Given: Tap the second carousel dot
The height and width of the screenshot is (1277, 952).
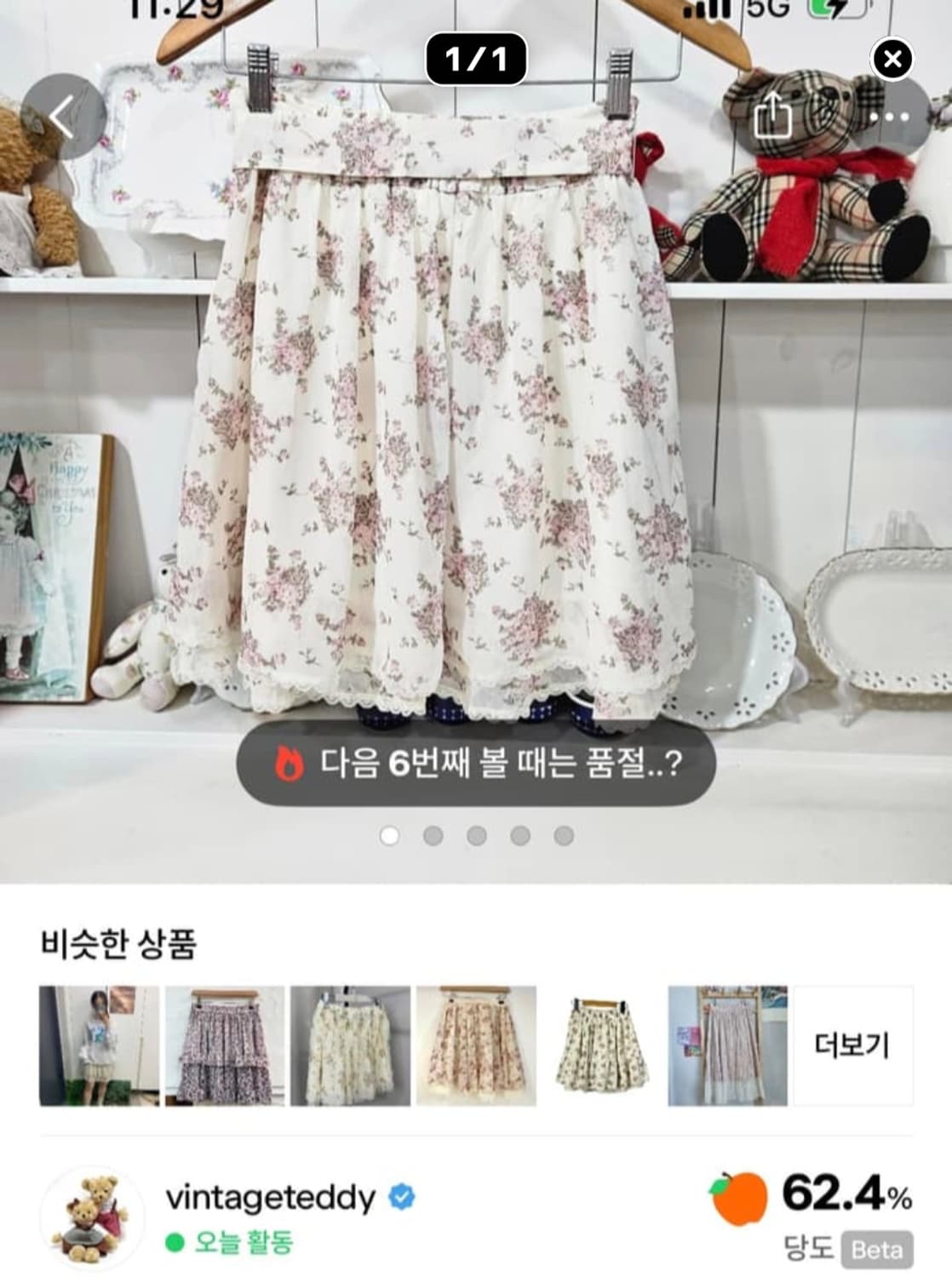Looking at the screenshot, I should coord(432,837).
